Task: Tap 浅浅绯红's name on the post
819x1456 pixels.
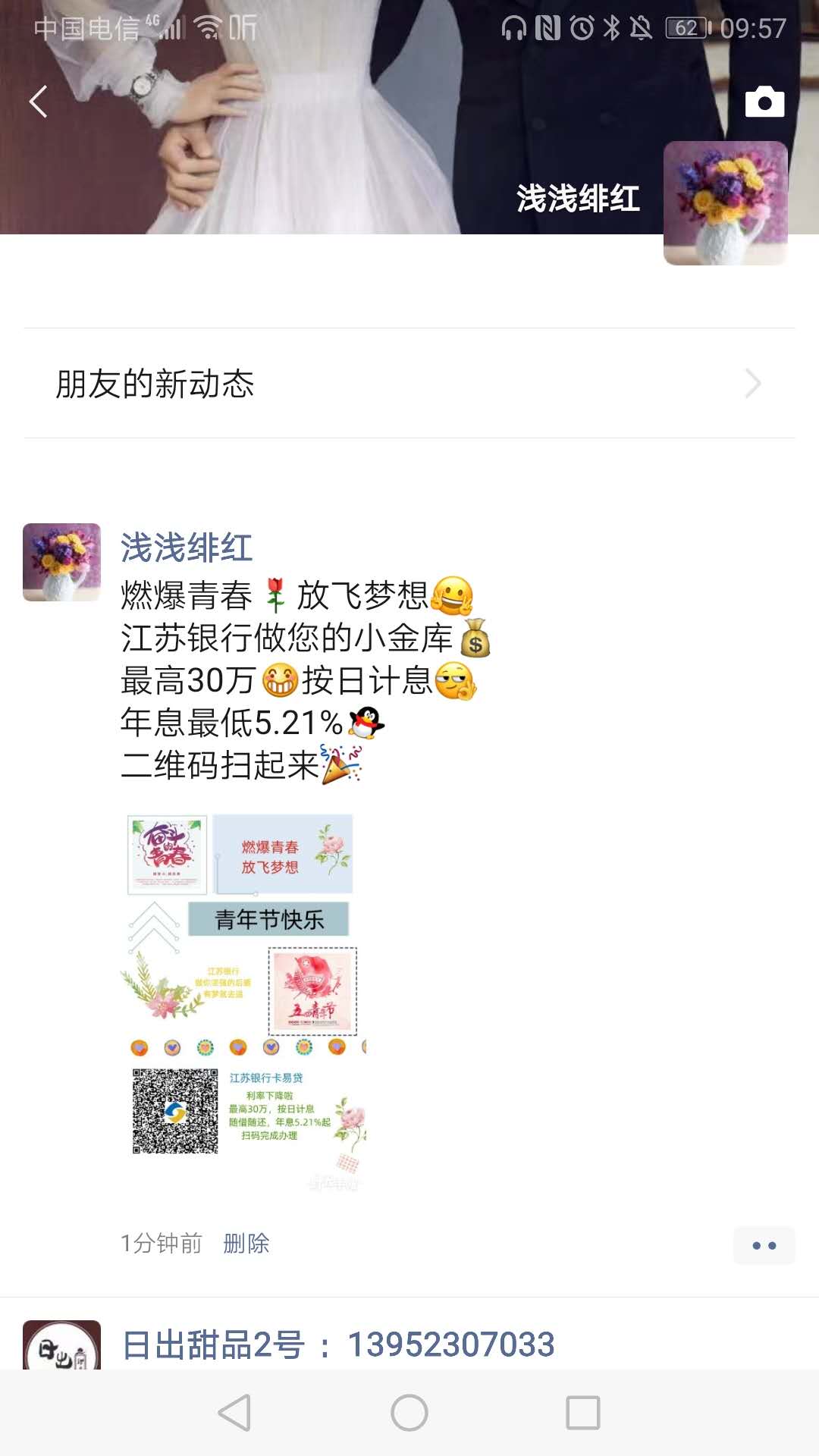Action: click(x=187, y=548)
